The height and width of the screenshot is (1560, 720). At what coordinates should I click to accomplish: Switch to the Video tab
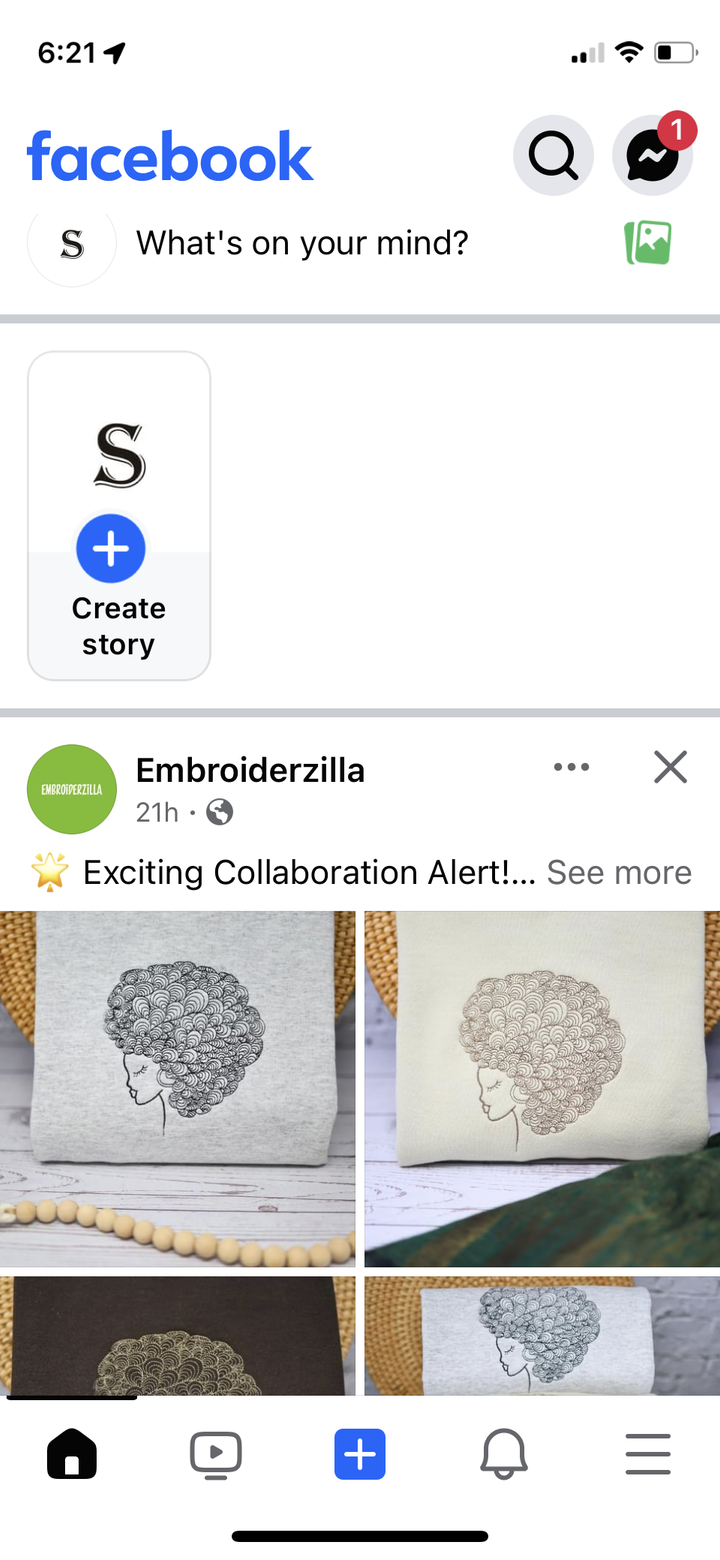[x=216, y=1454]
